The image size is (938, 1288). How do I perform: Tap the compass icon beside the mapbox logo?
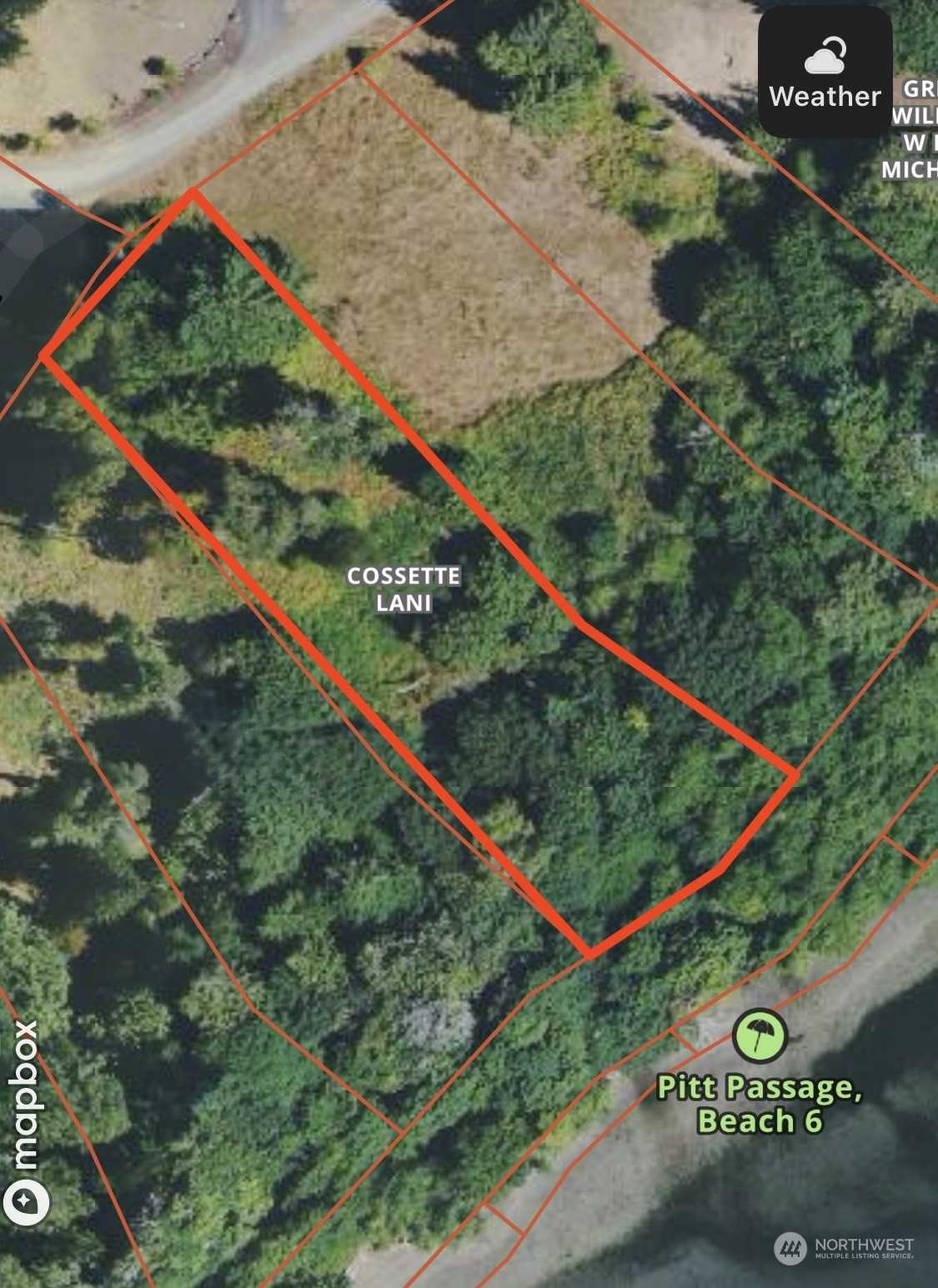pyautogui.click(x=27, y=1201)
